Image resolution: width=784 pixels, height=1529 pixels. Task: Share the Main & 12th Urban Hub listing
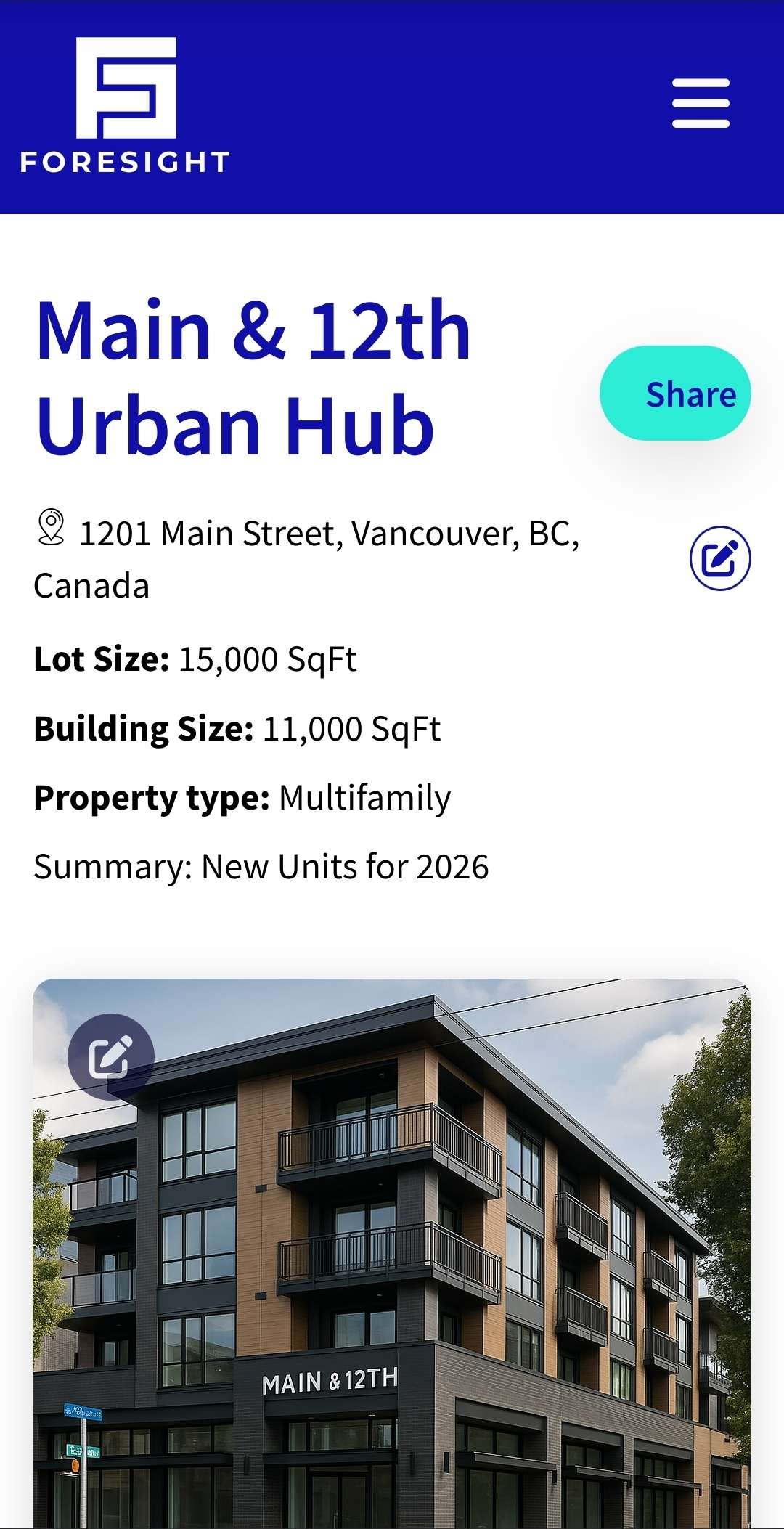click(675, 394)
